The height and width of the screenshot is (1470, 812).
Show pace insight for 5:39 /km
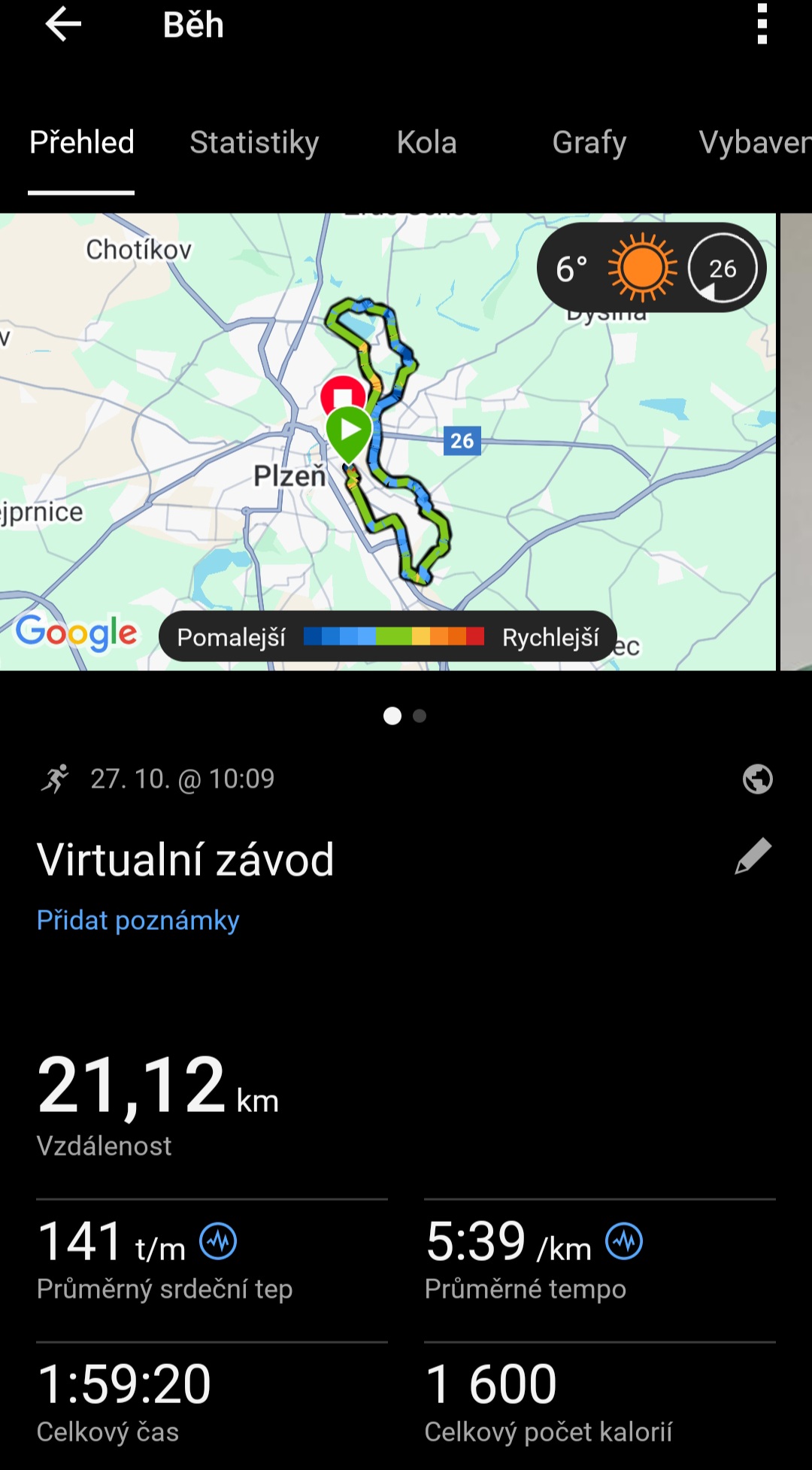click(624, 1241)
